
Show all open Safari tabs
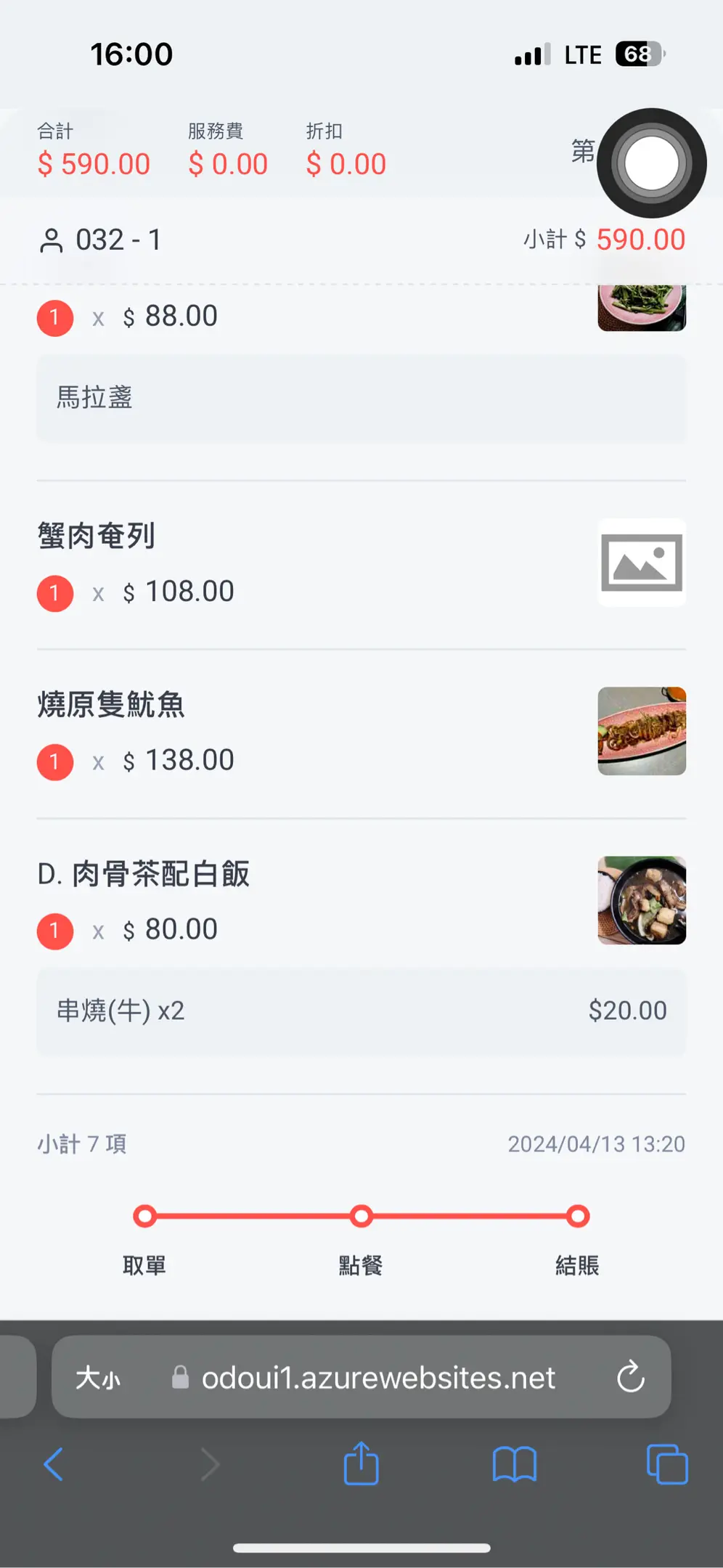[x=666, y=1464]
